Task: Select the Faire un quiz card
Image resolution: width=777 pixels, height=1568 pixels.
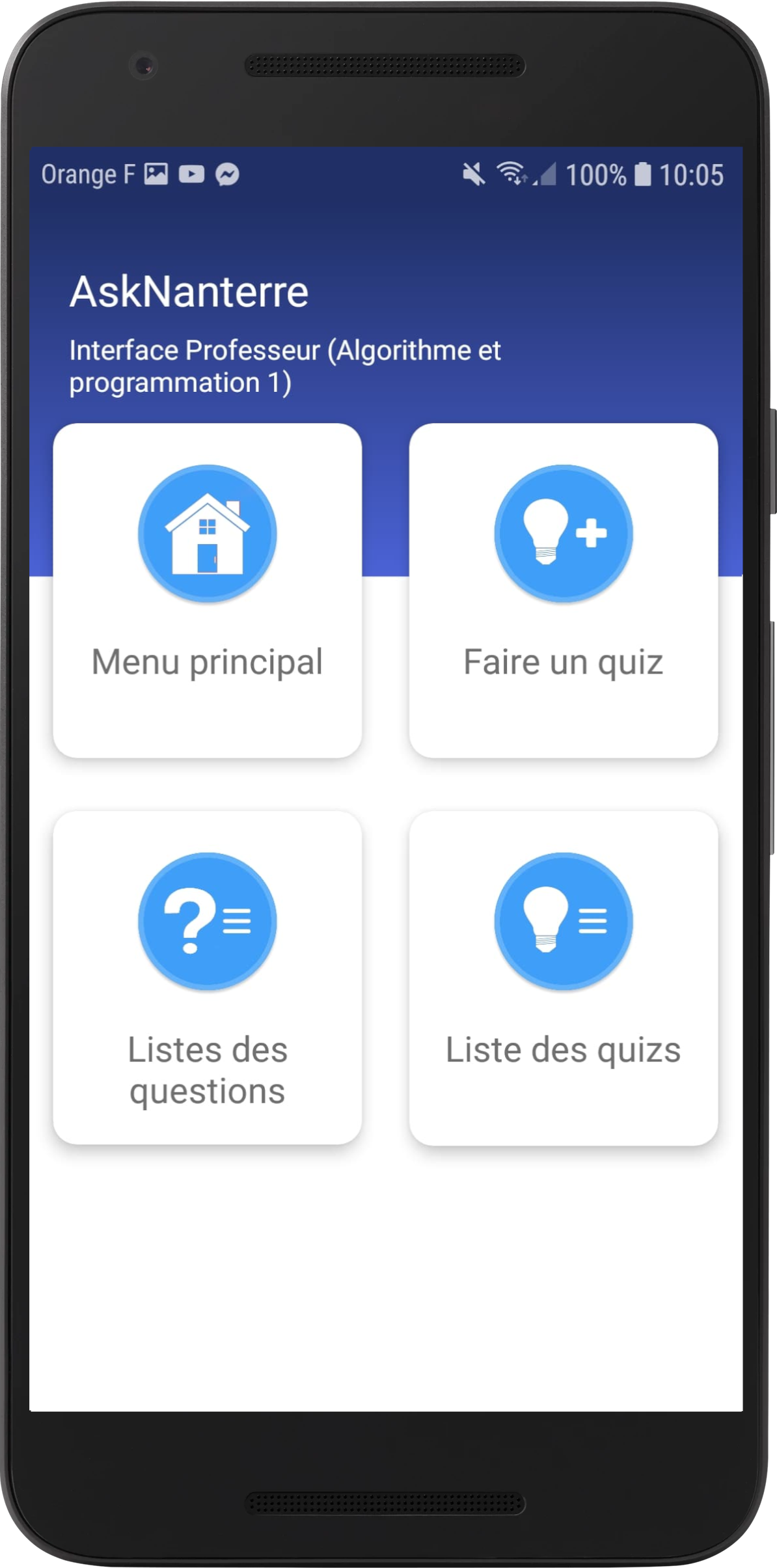Action: tap(563, 590)
